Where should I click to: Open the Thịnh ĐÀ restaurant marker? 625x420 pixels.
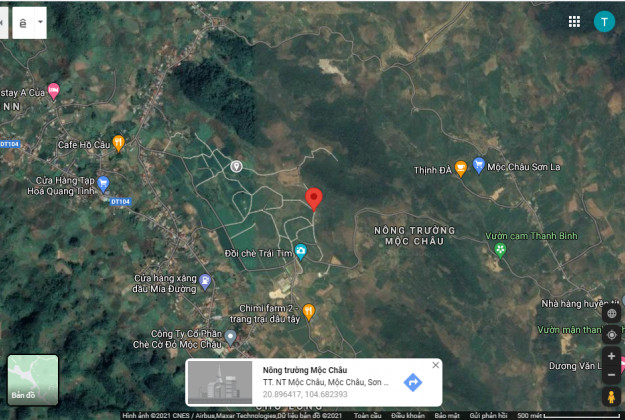coord(460,168)
